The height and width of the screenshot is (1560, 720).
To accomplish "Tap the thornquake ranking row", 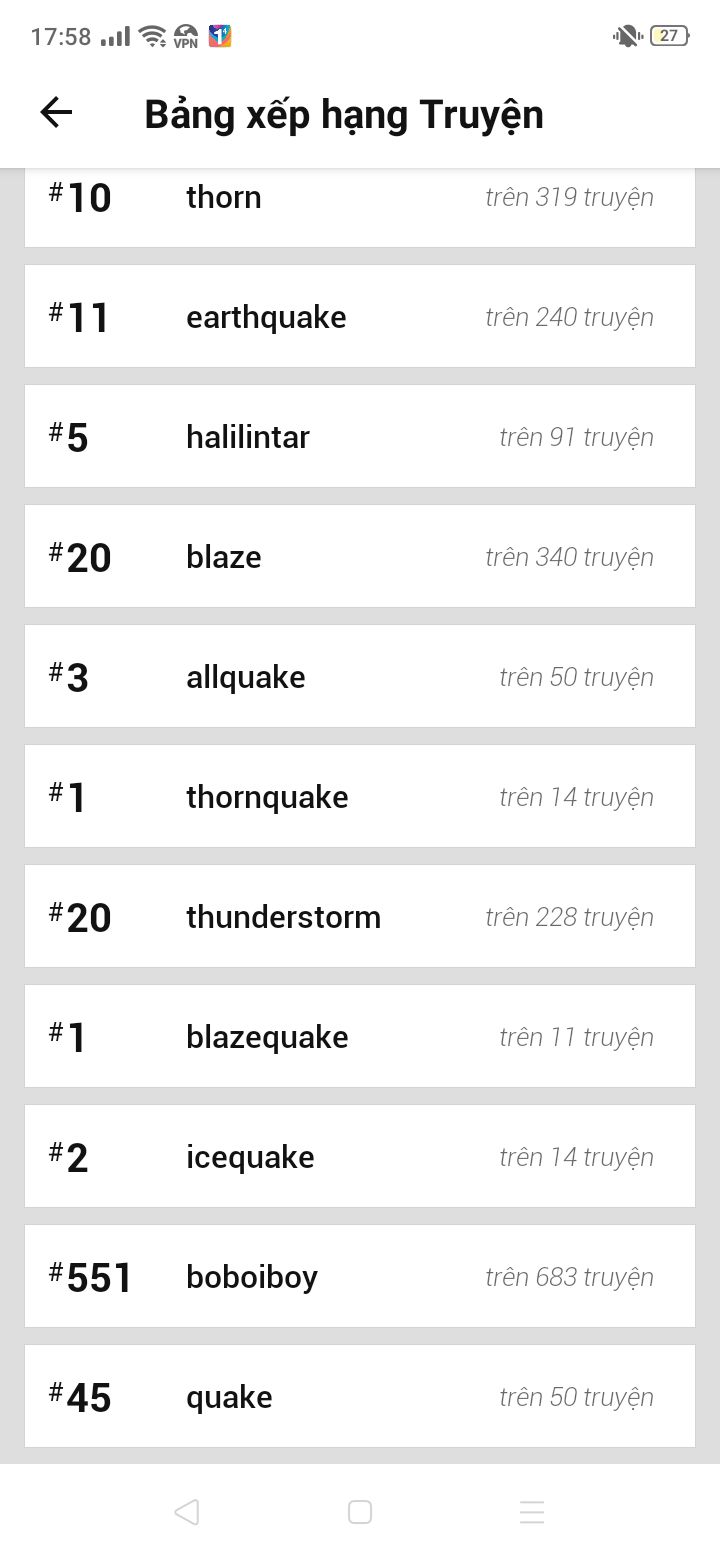I will click(359, 797).
